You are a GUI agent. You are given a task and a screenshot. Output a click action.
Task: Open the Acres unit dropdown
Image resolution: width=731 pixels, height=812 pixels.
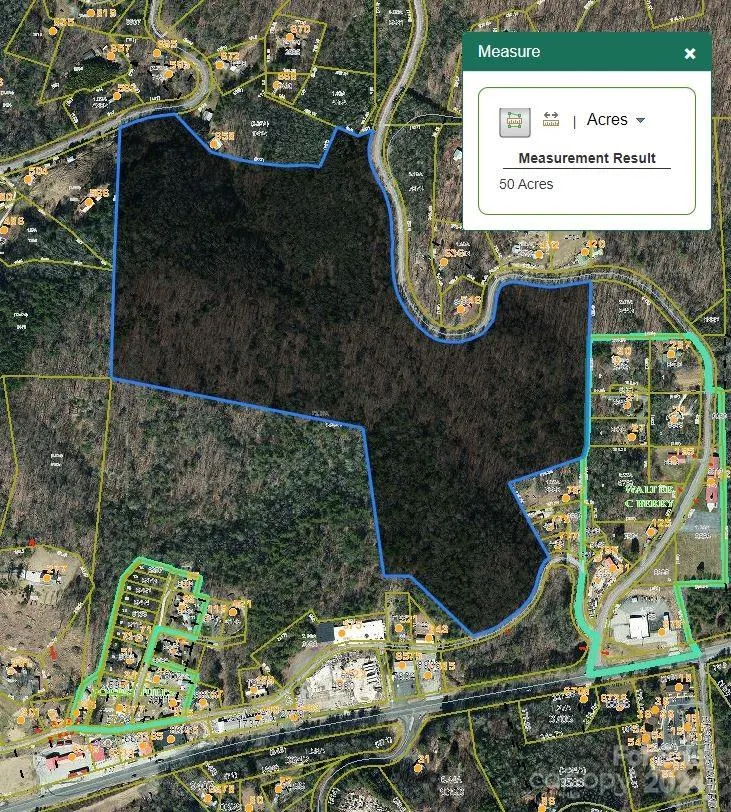point(616,120)
